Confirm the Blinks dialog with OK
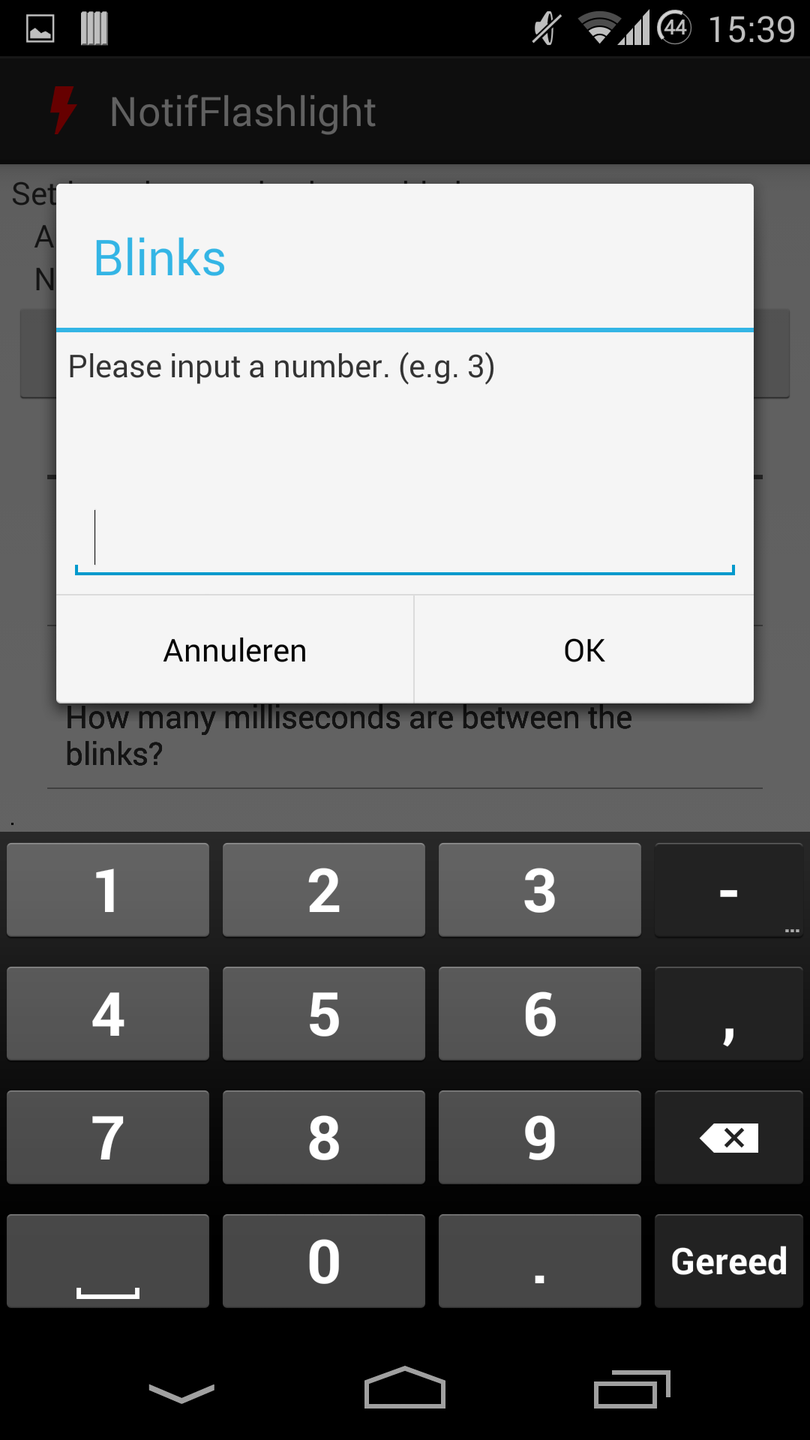810x1440 pixels. point(584,650)
